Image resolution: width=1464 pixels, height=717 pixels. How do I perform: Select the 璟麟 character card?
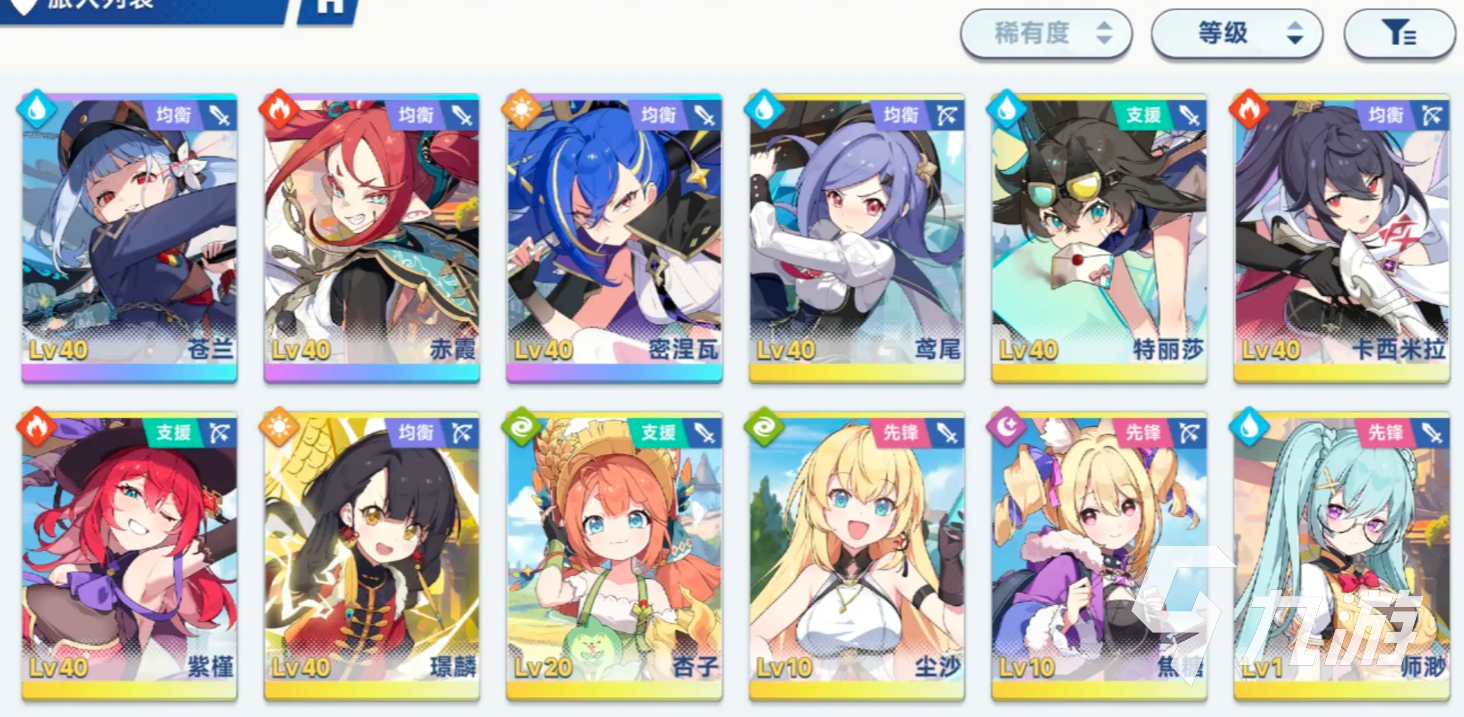click(371, 555)
